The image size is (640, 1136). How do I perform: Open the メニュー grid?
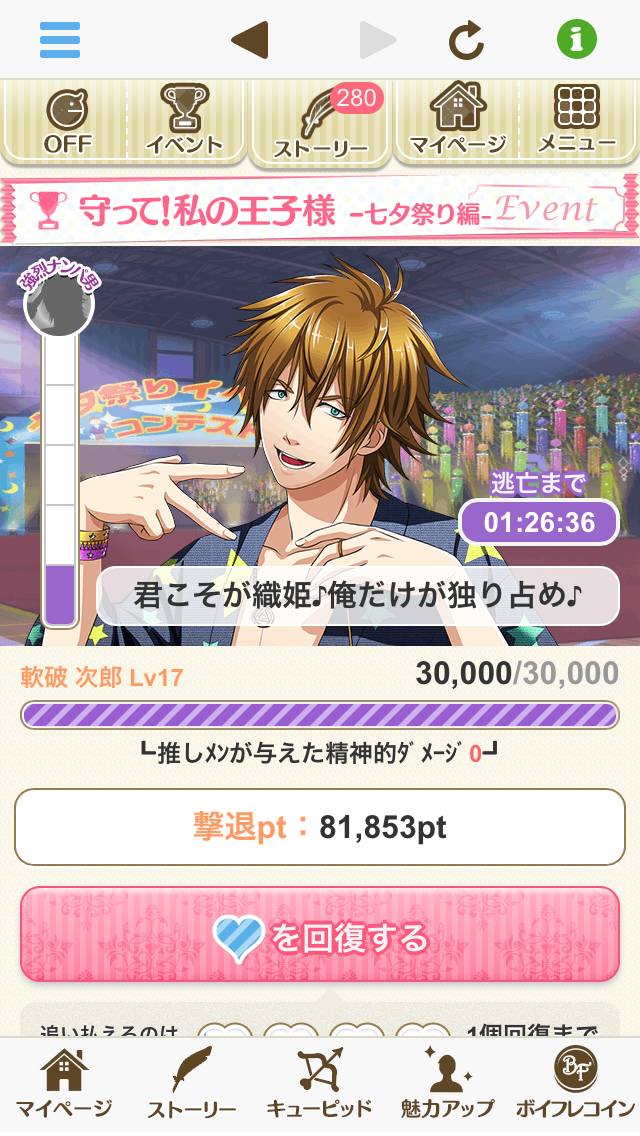click(577, 121)
